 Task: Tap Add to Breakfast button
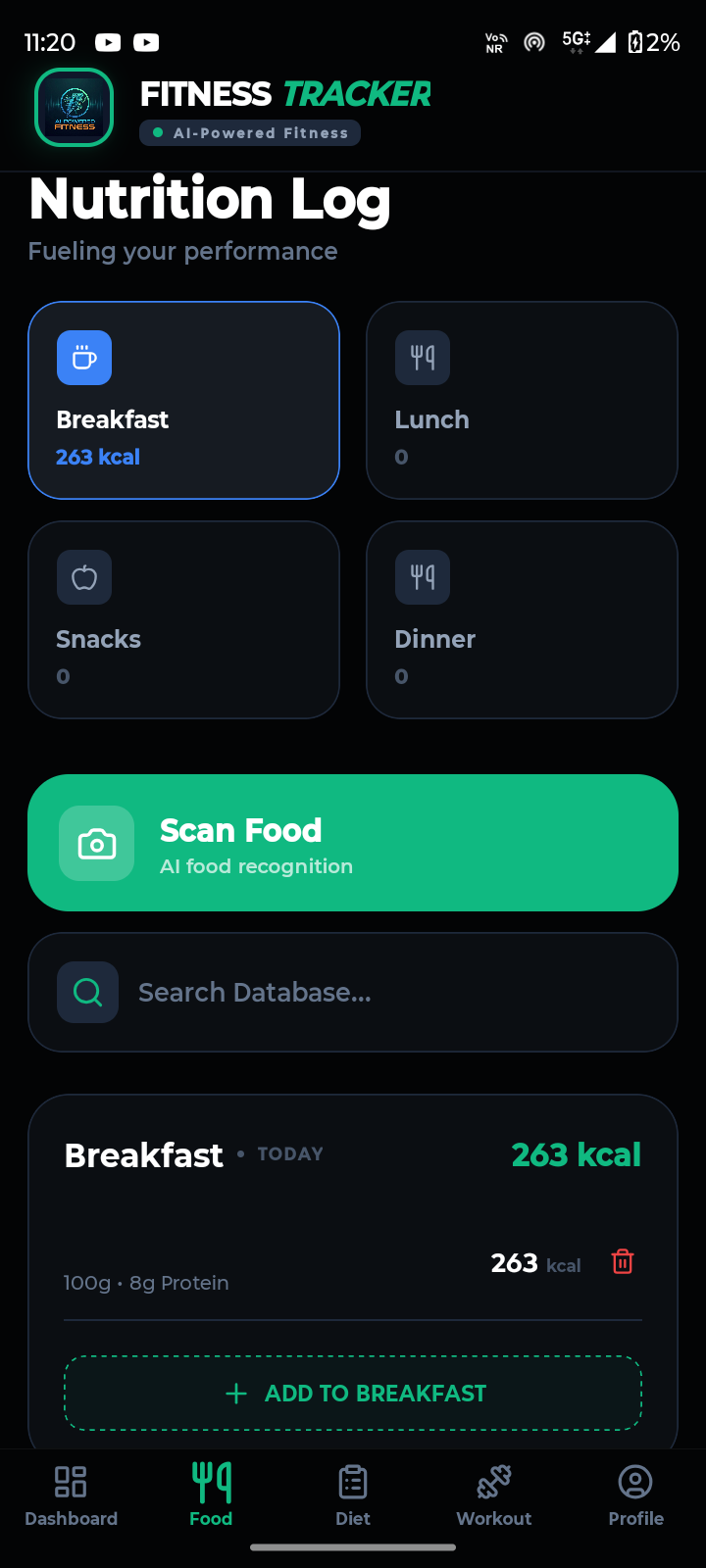[353, 1393]
